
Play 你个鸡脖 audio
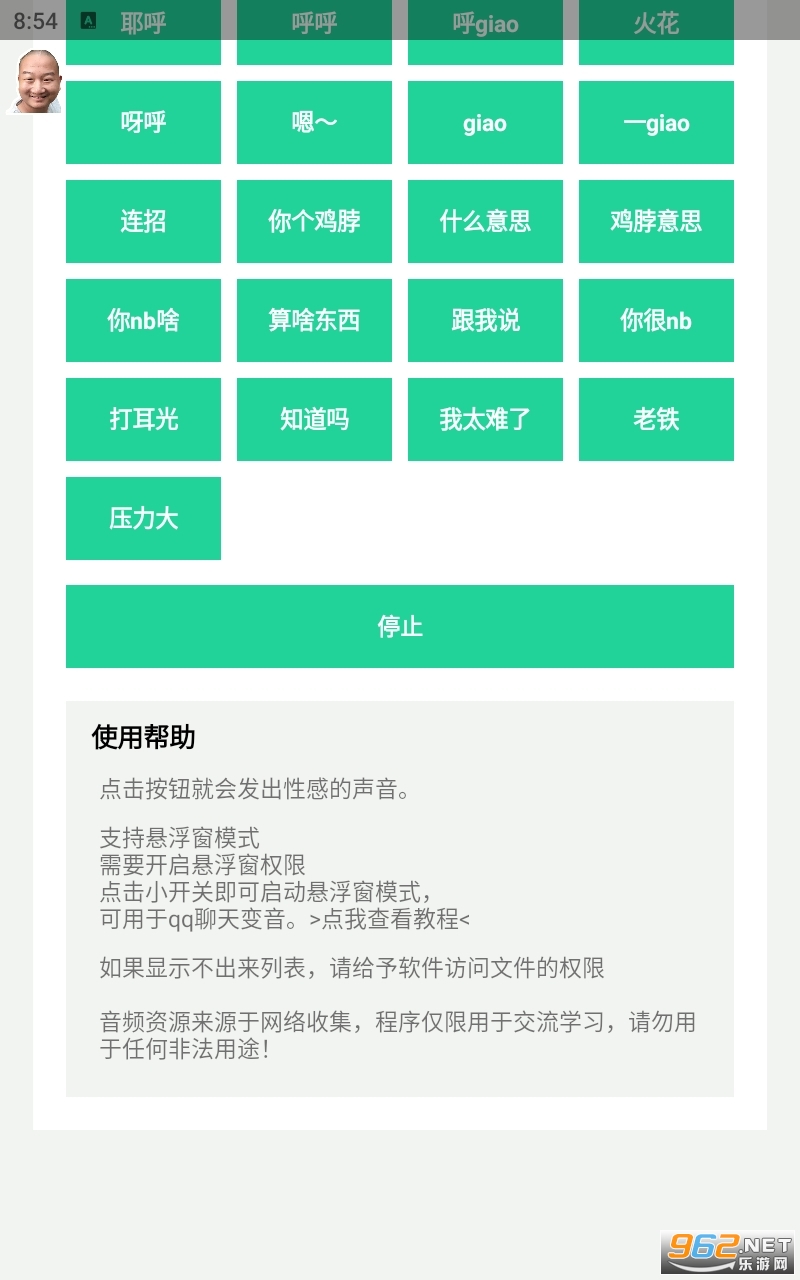click(314, 221)
